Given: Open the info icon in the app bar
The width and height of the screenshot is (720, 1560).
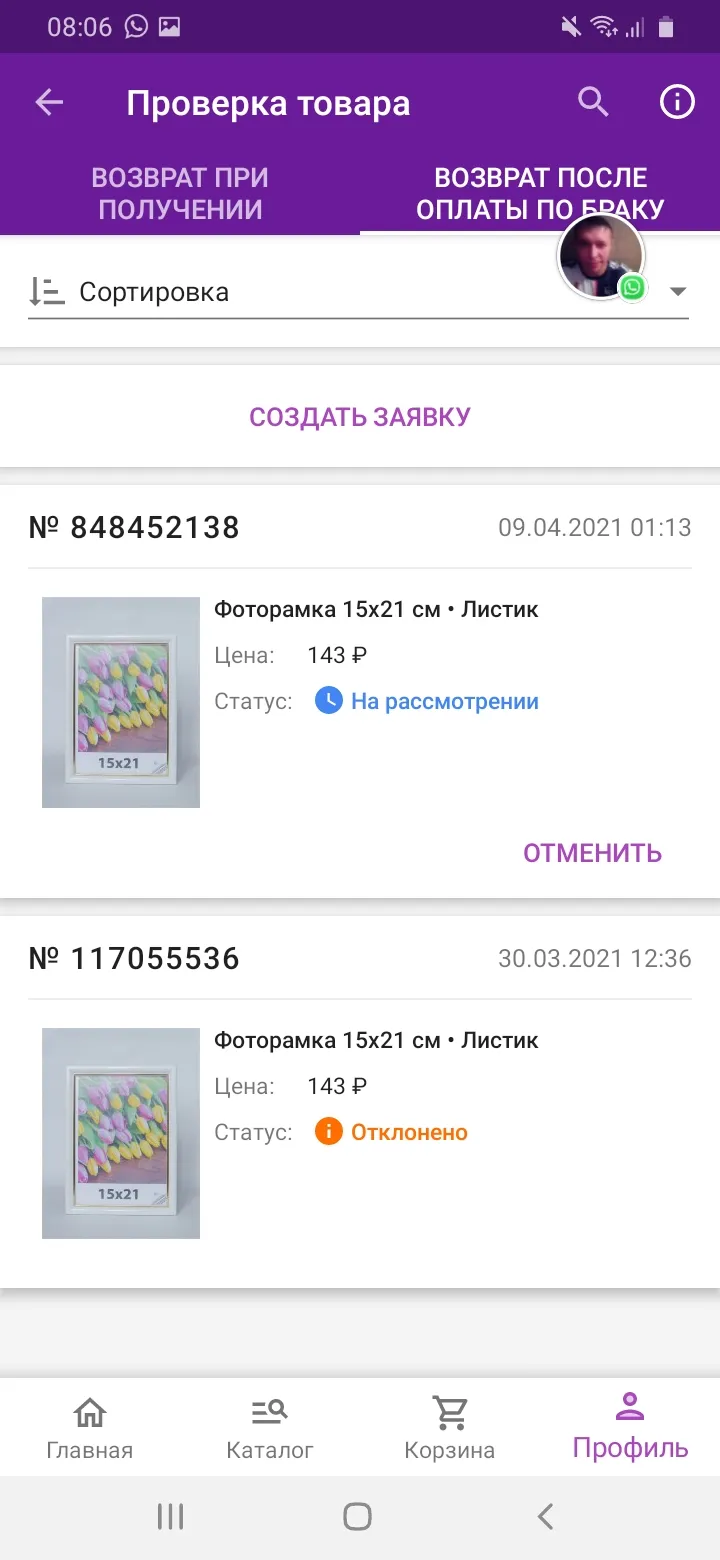Looking at the screenshot, I should pyautogui.click(x=677, y=102).
